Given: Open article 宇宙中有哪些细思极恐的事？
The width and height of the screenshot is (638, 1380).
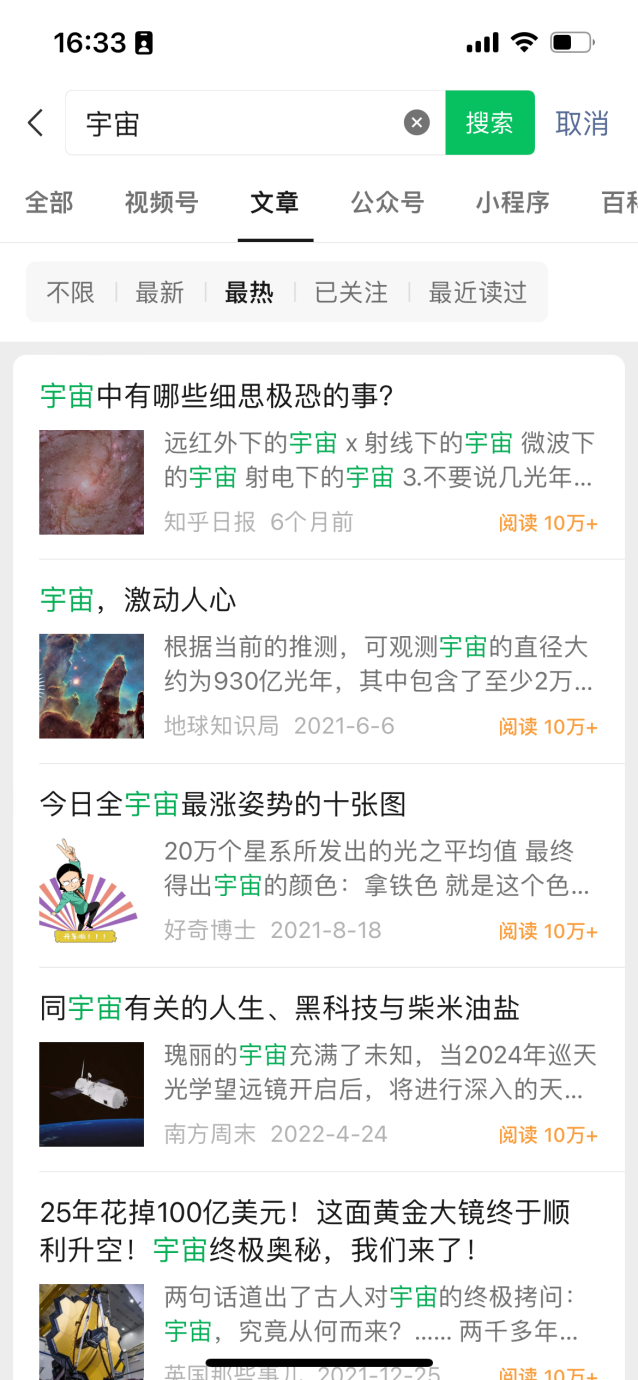Looking at the screenshot, I should click(217, 396).
